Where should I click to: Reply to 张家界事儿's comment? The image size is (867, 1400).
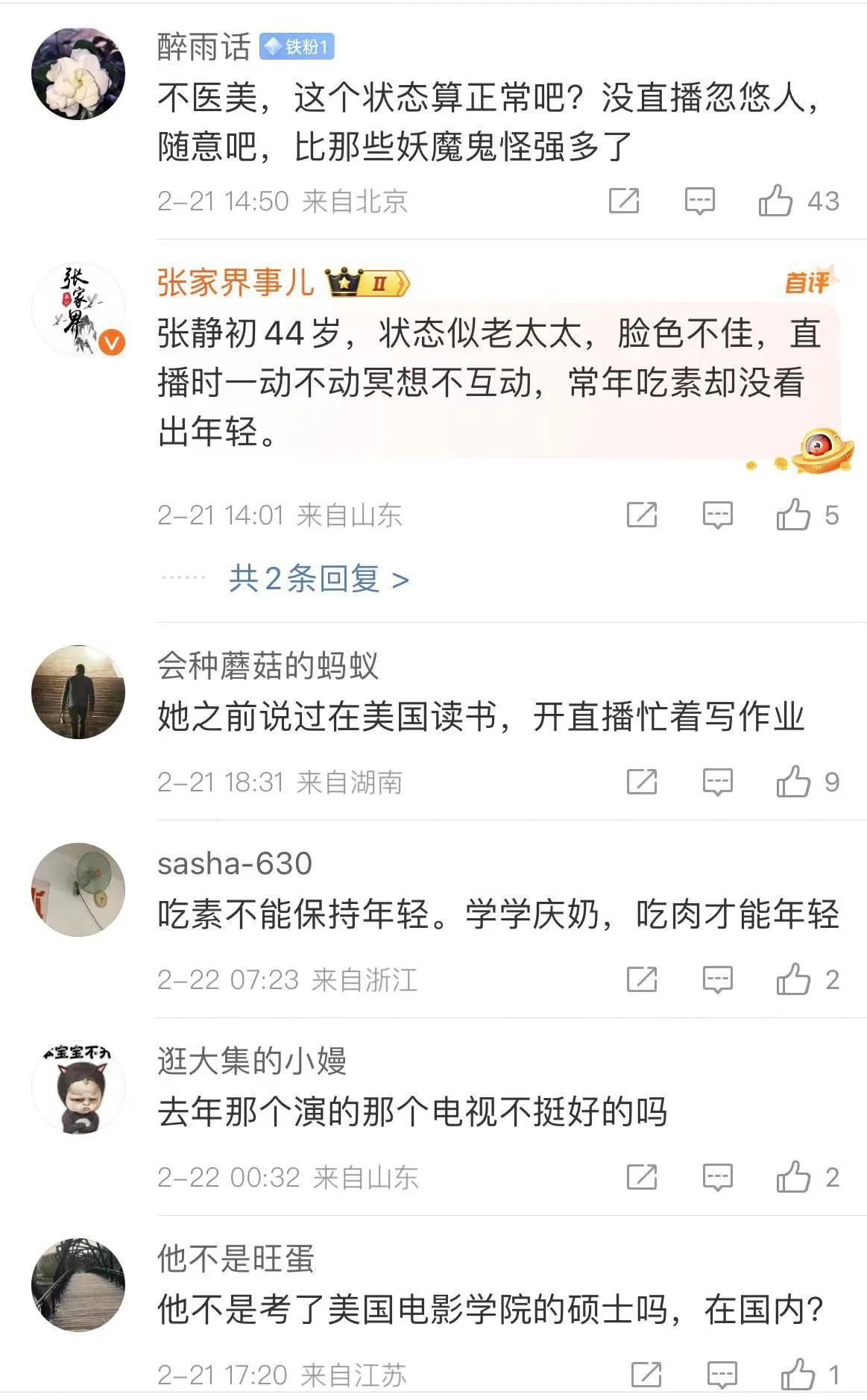pyautogui.click(x=717, y=515)
